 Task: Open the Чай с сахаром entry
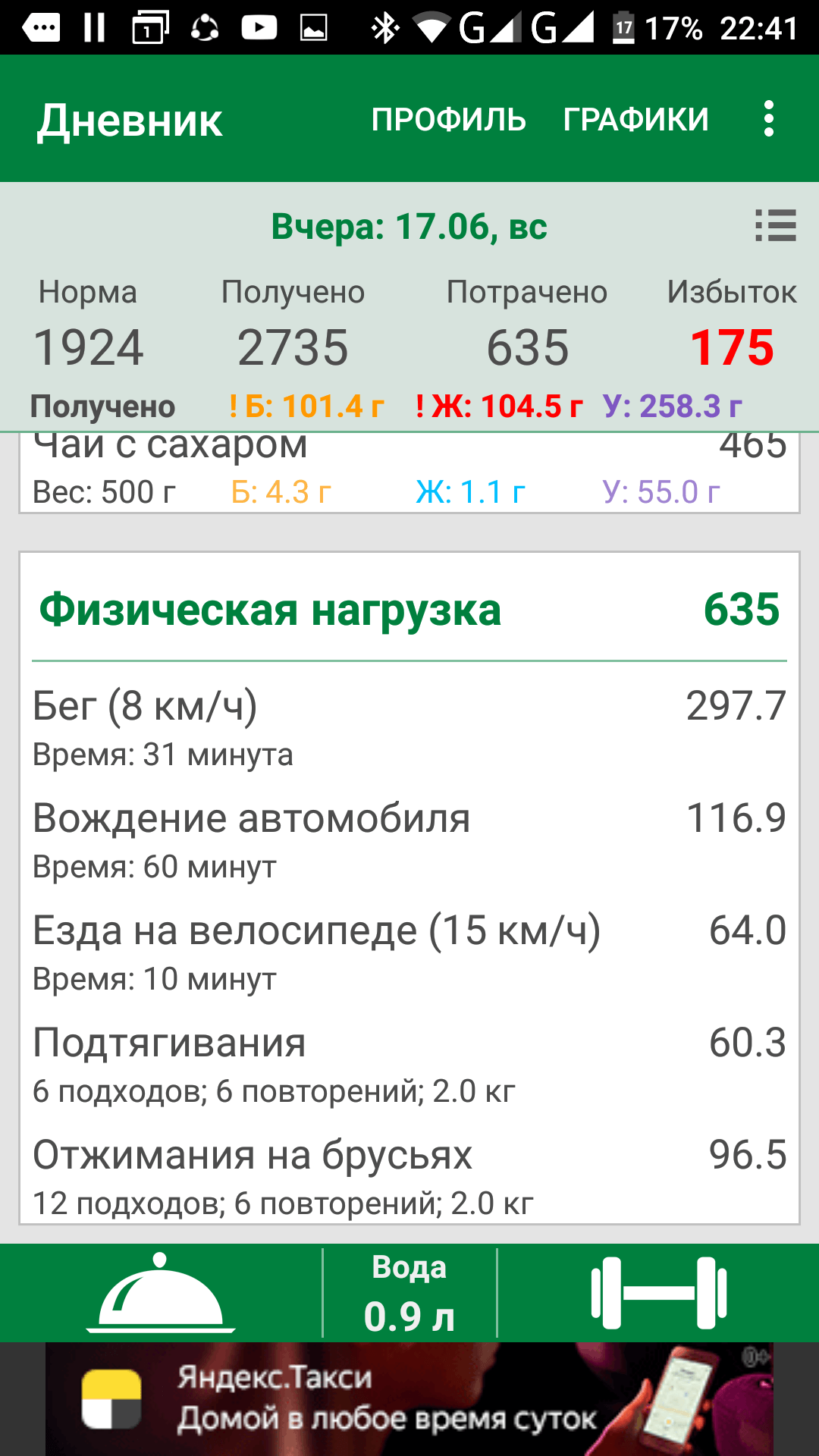409,470
